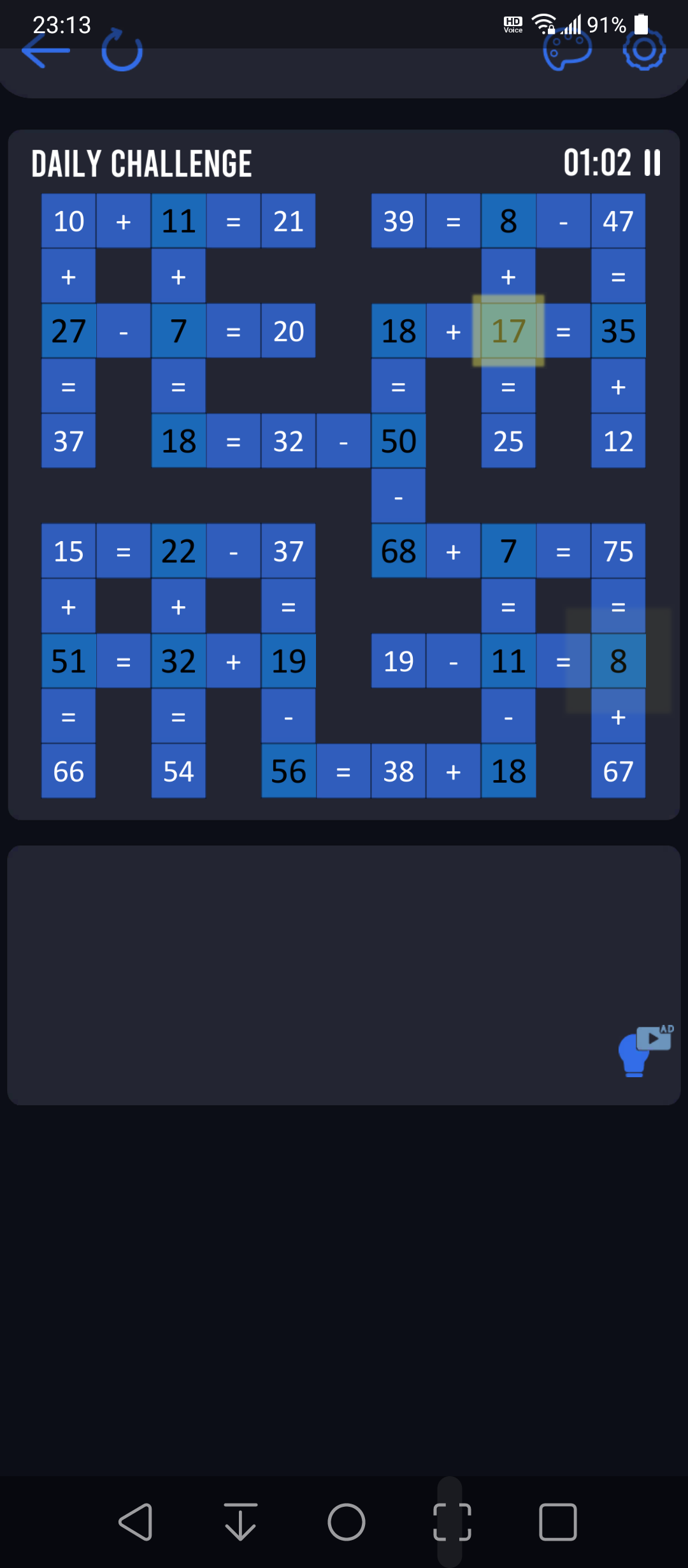688x1568 pixels.
Task: Select the 68 number tile
Action: [399, 551]
